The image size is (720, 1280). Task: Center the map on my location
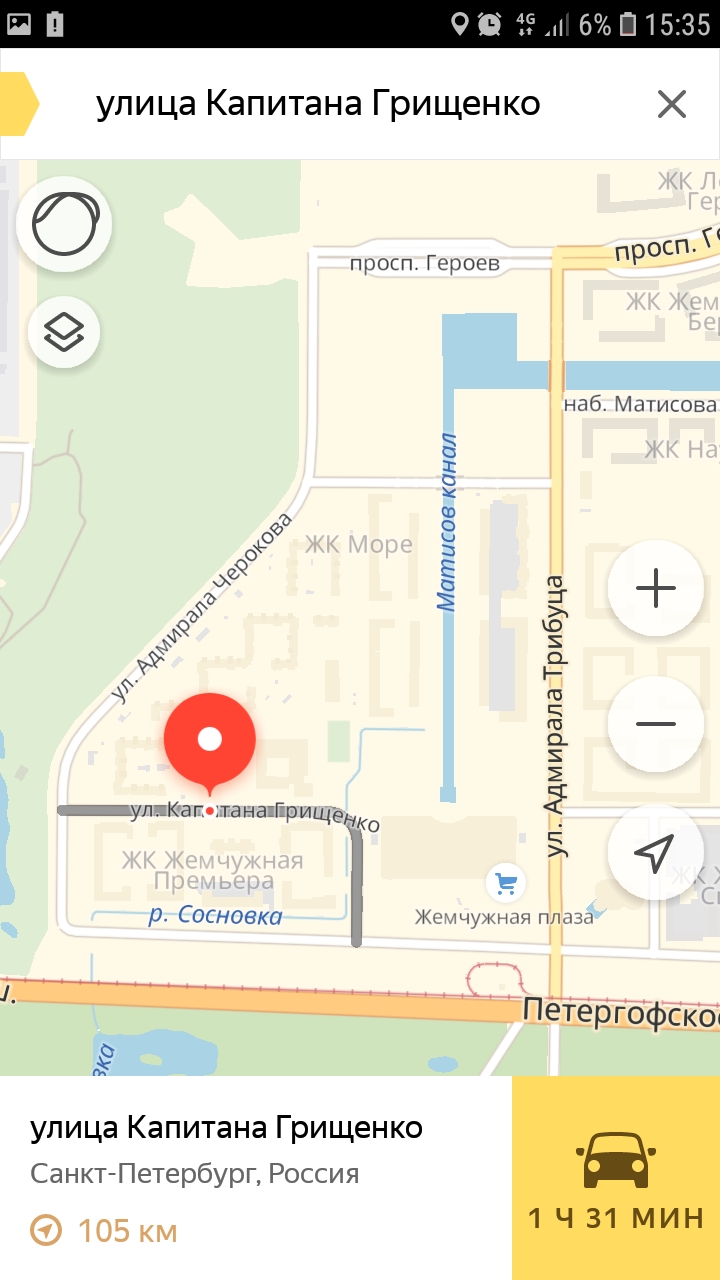point(656,854)
